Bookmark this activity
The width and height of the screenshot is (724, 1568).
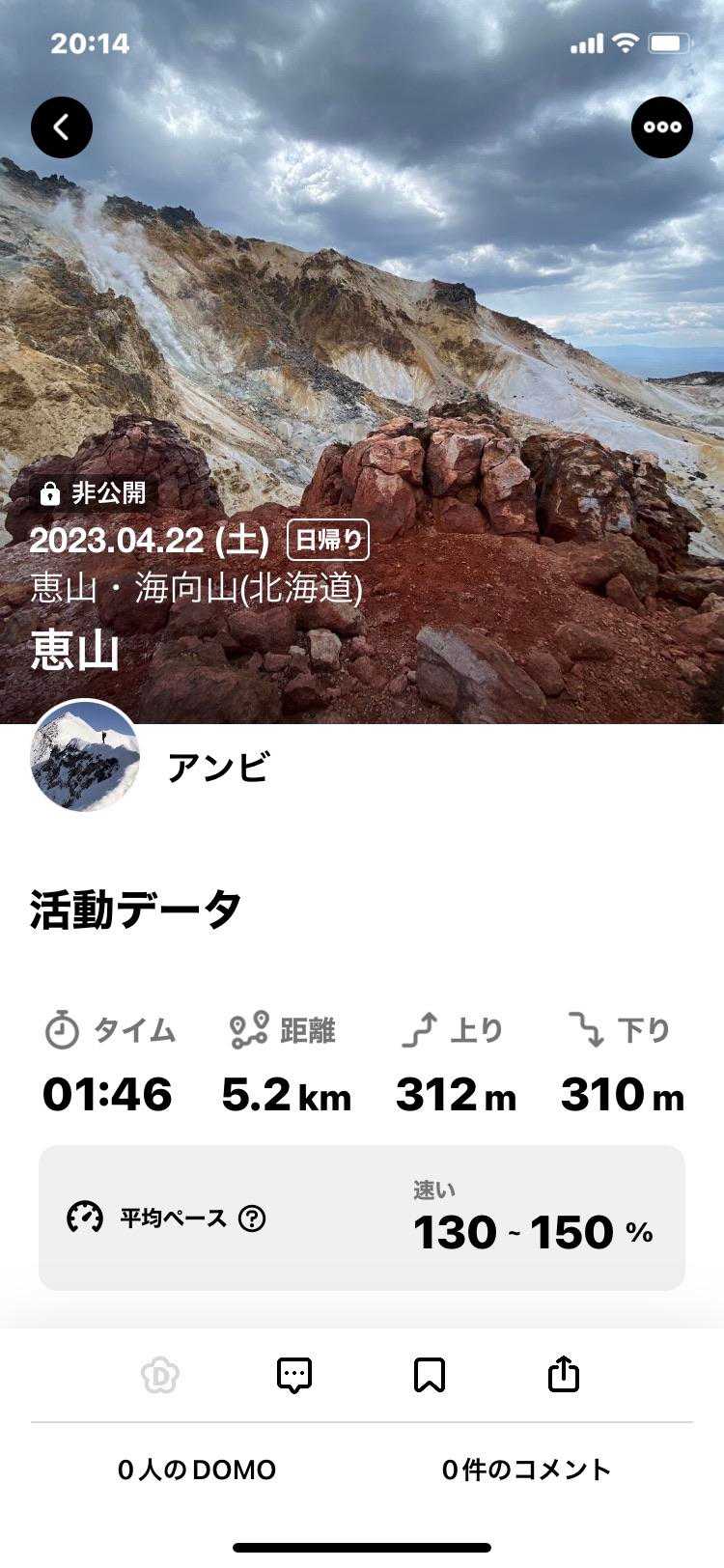coord(430,1375)
